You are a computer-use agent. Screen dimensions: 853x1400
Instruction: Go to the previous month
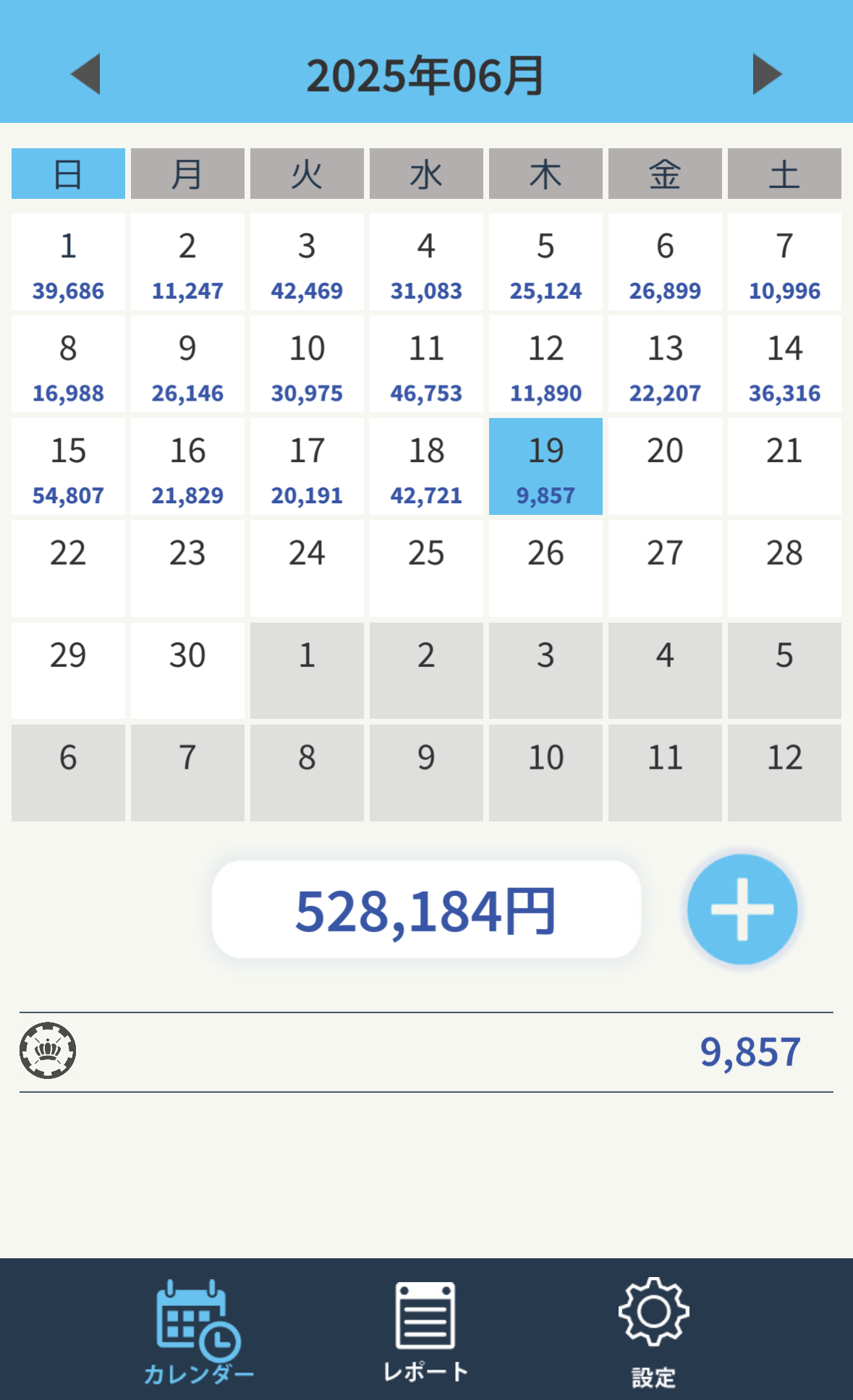tap(85, 74)
